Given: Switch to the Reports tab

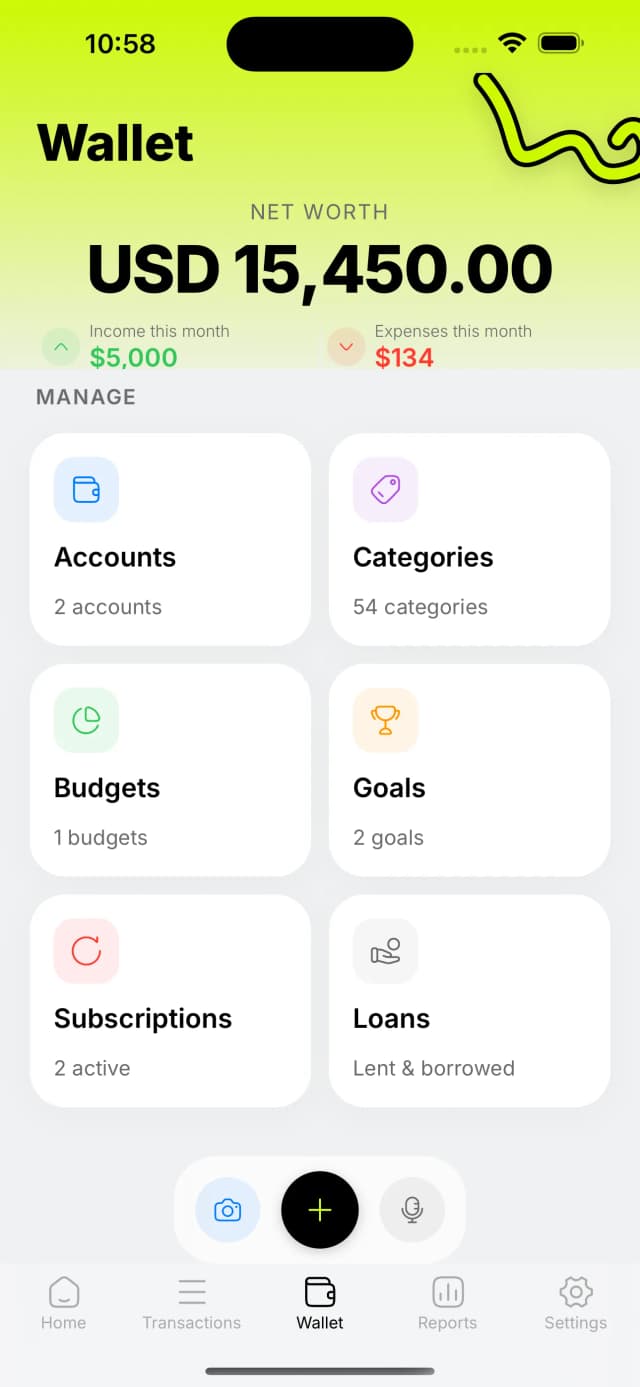Looking at the screenshot, I should pos(447,1303).
